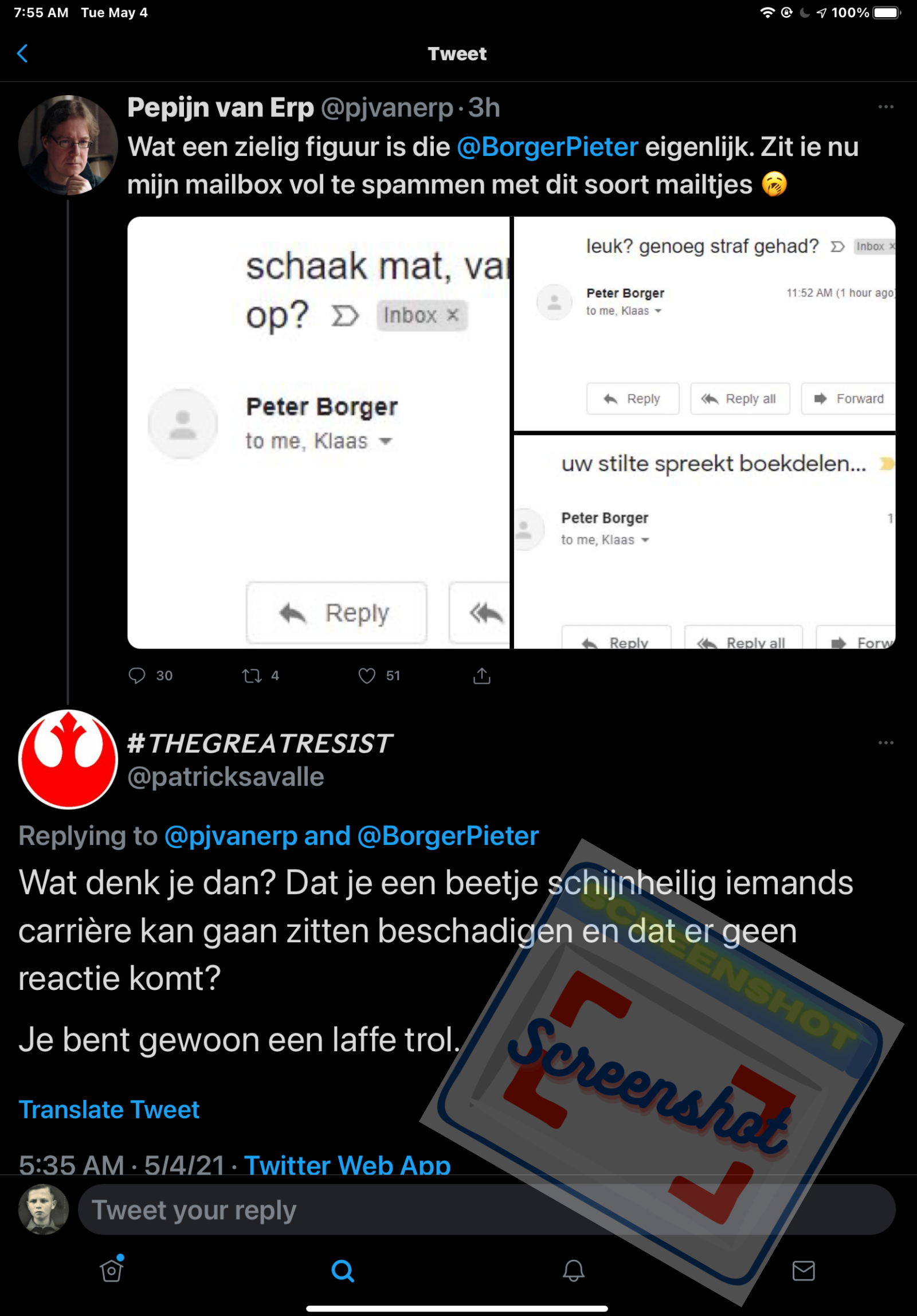
Task: Open @pjvanerp in the Replying to line
Action: point(230,836)
